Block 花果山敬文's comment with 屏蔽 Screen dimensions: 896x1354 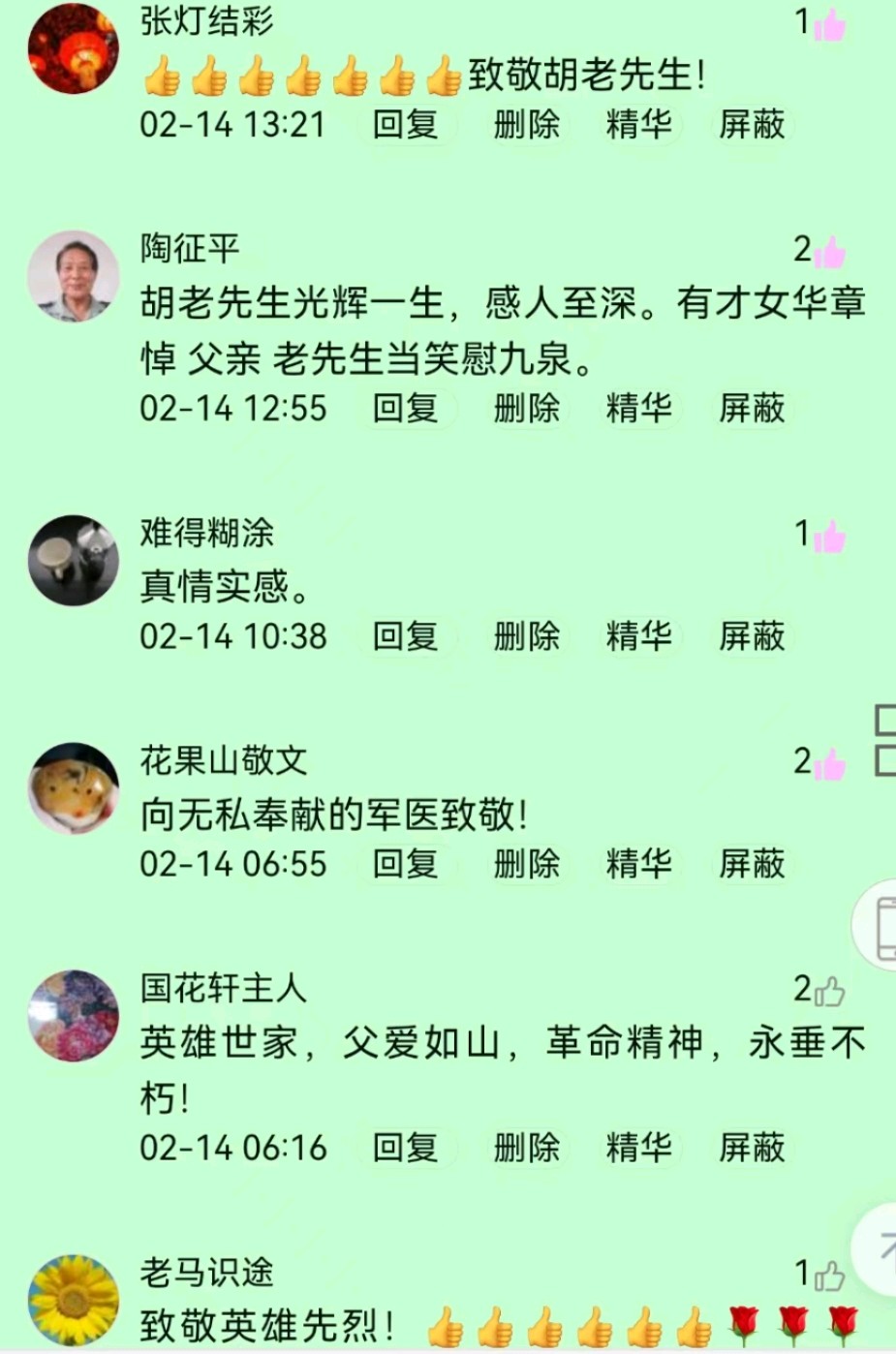coord(752,864)
